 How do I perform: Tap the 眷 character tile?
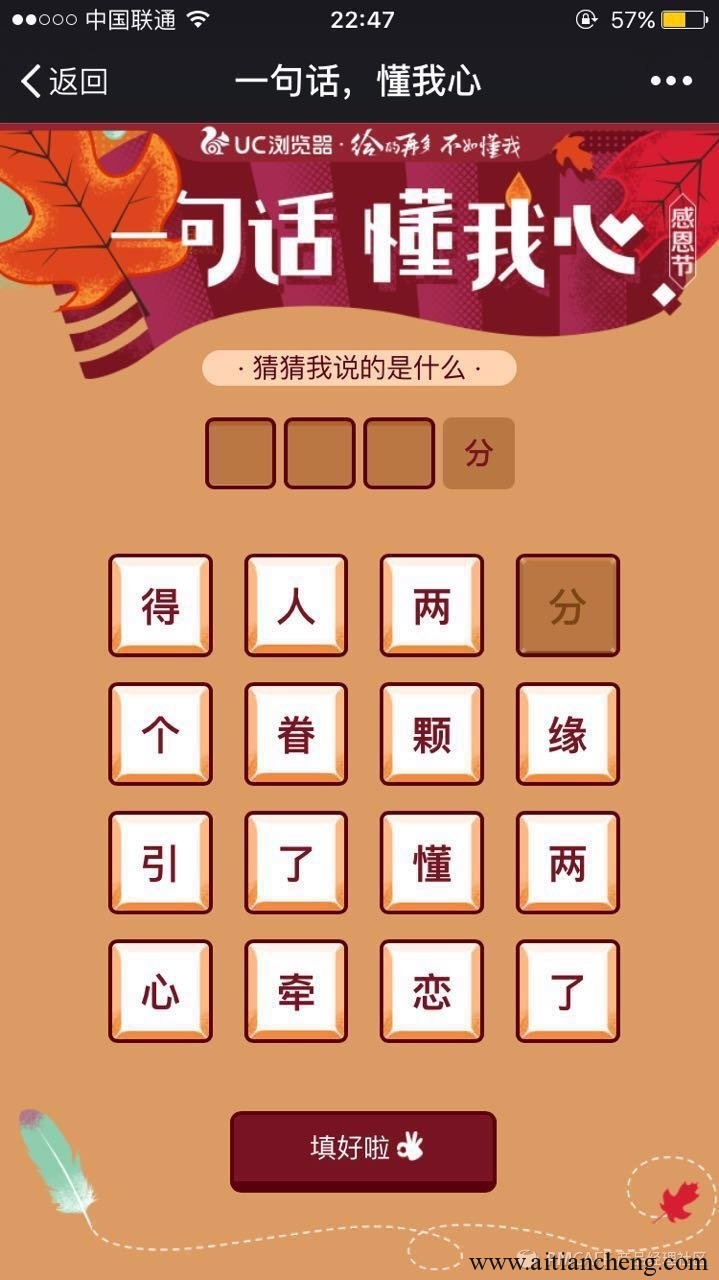pos(296,734)
